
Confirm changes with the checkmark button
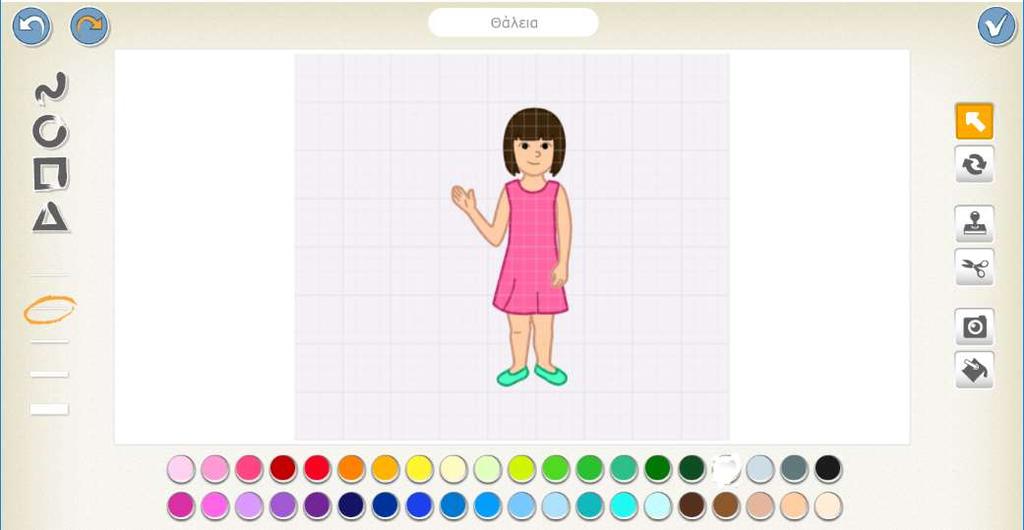click(x=996, y=27)
